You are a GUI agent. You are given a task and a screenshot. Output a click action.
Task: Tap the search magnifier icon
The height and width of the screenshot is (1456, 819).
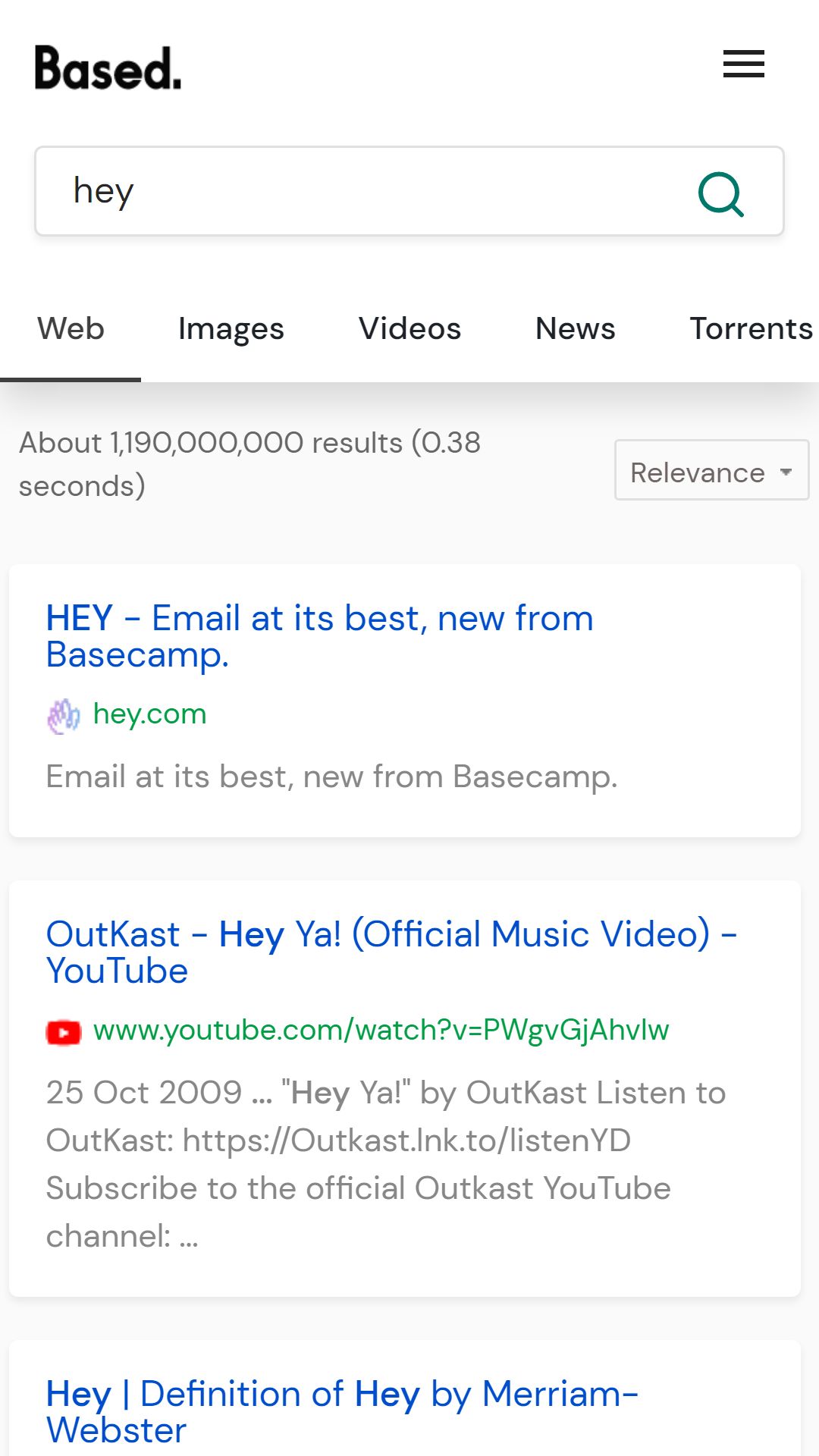[x=720, y=194]
